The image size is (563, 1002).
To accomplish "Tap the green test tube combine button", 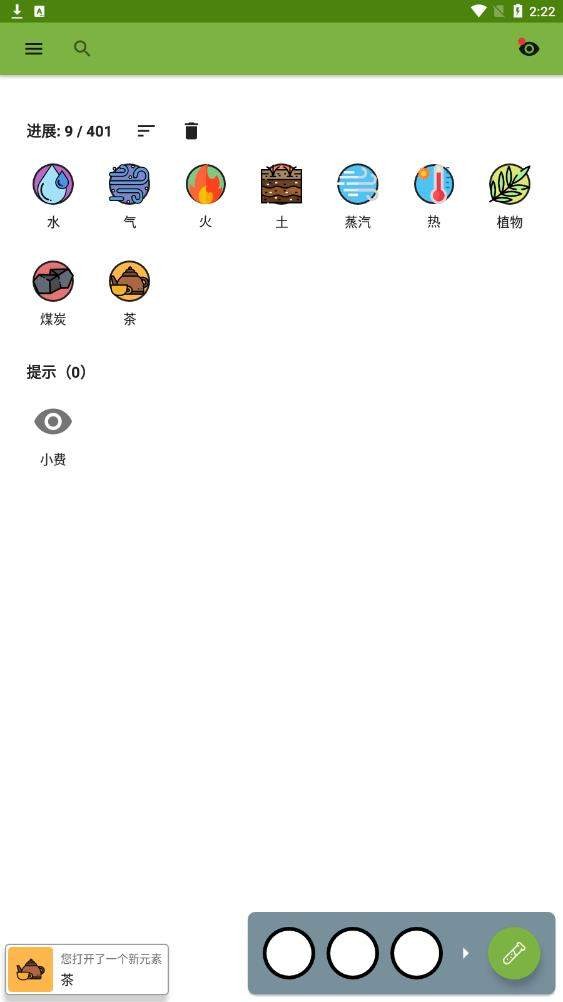I will (x=514, y=953).
